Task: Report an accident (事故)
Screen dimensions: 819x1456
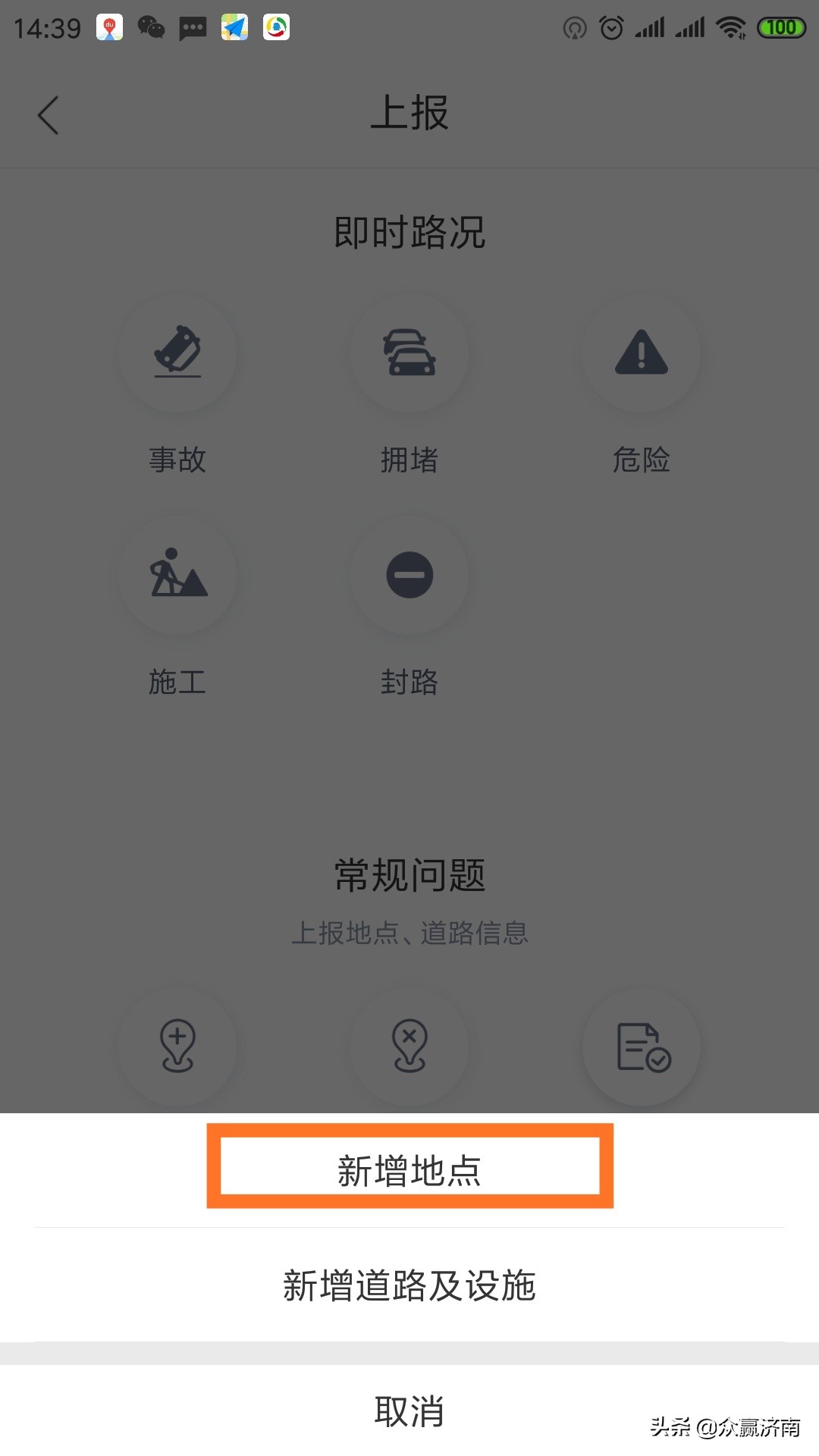Action: coord(178,353)
